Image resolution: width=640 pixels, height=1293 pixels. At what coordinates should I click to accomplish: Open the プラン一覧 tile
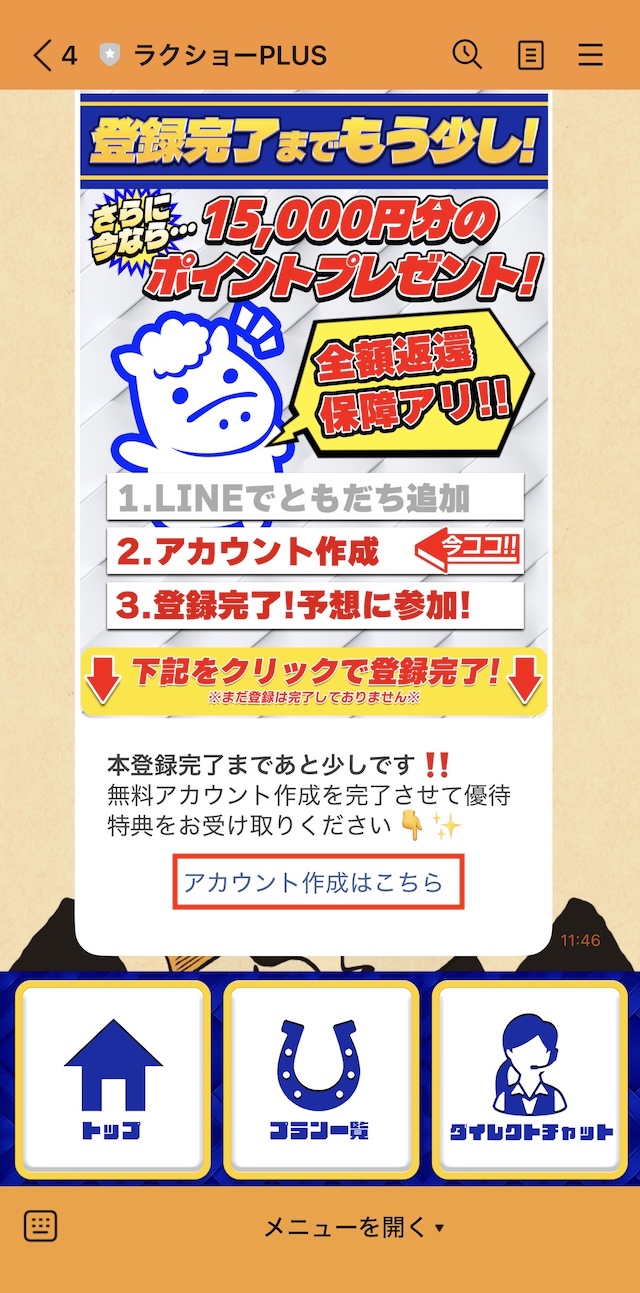(319, 1079)
